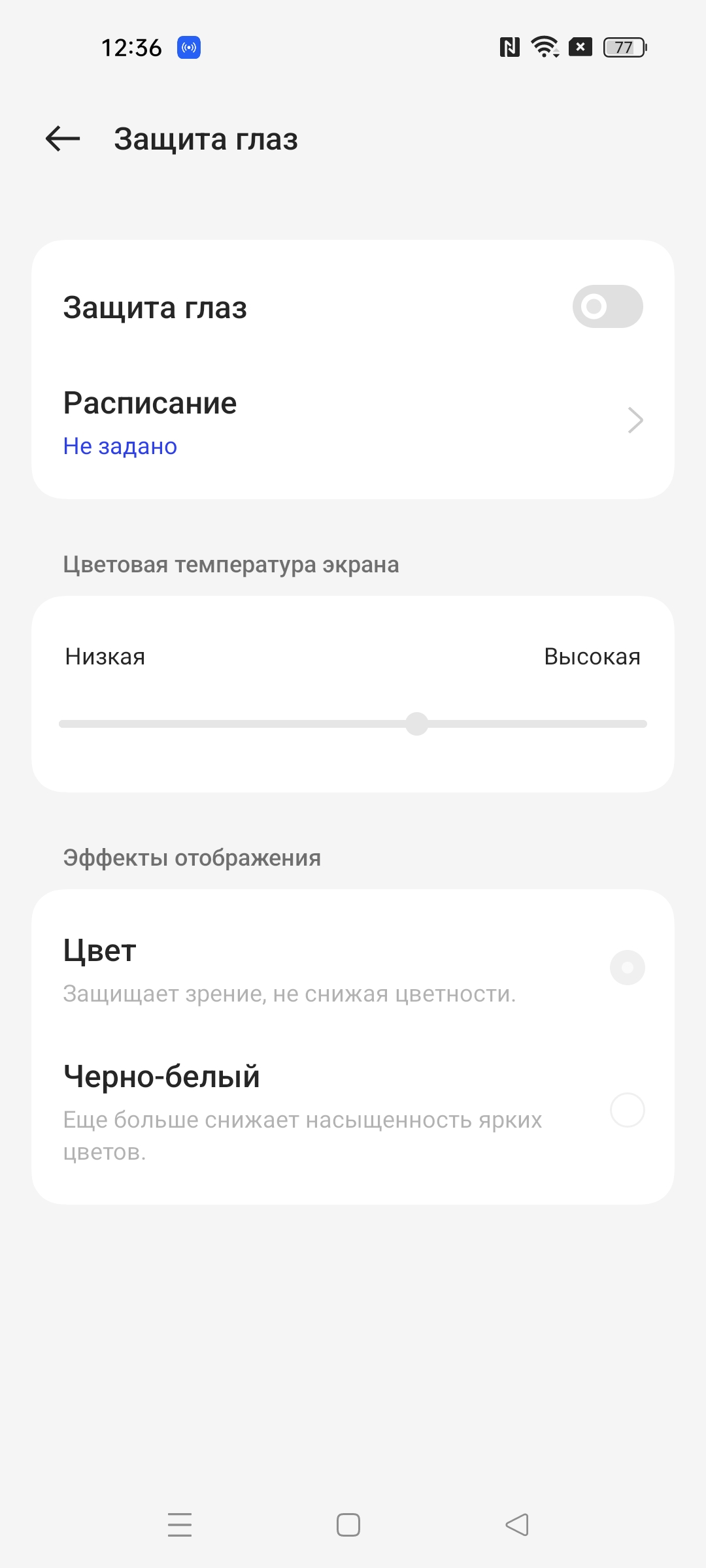Viewport: 706px width, 1568px height.
Task: Go to the home screen
Action: [348, 1525]
